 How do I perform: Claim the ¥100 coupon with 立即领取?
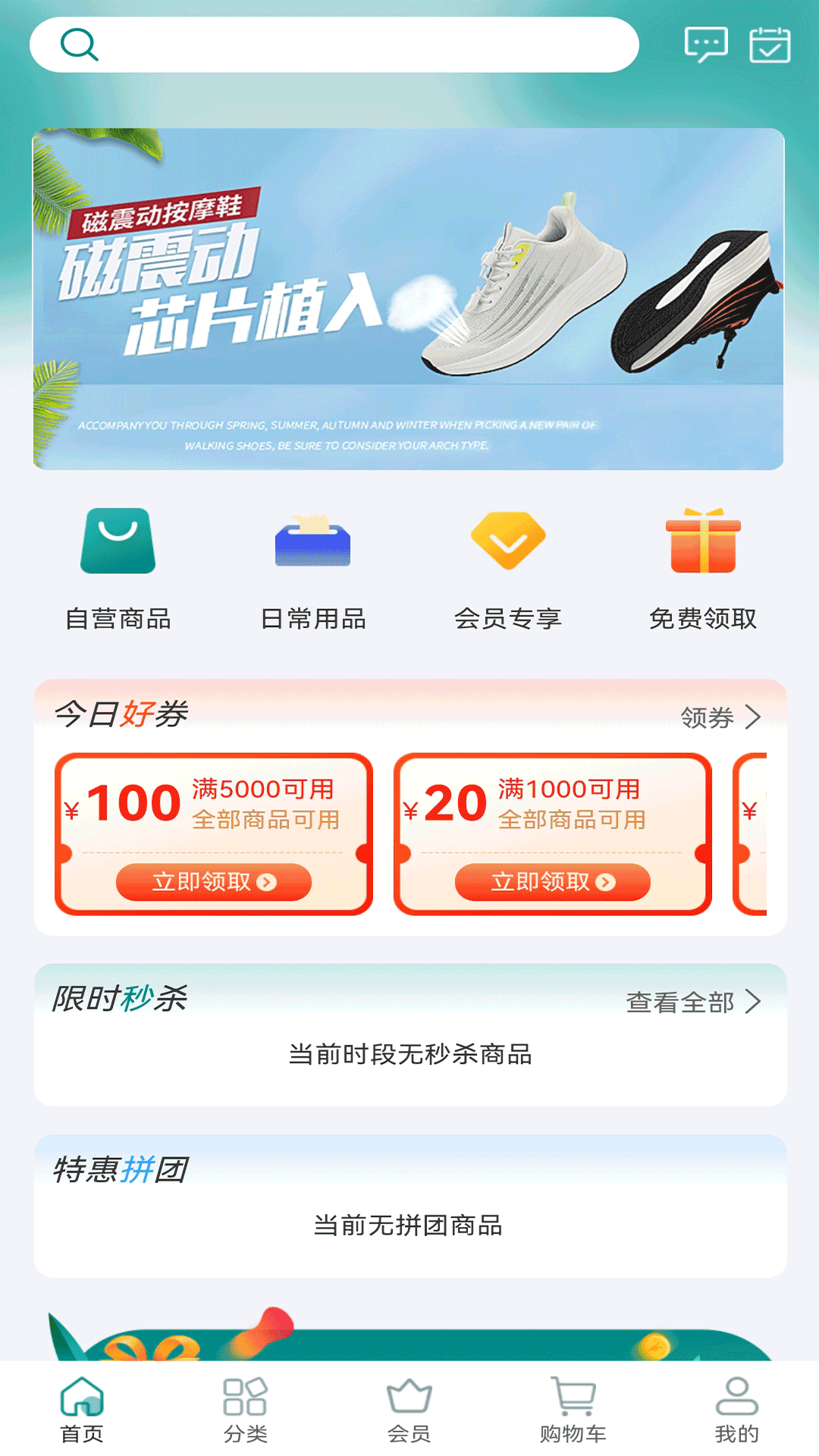pyautogui.click(x=214, y=882)
